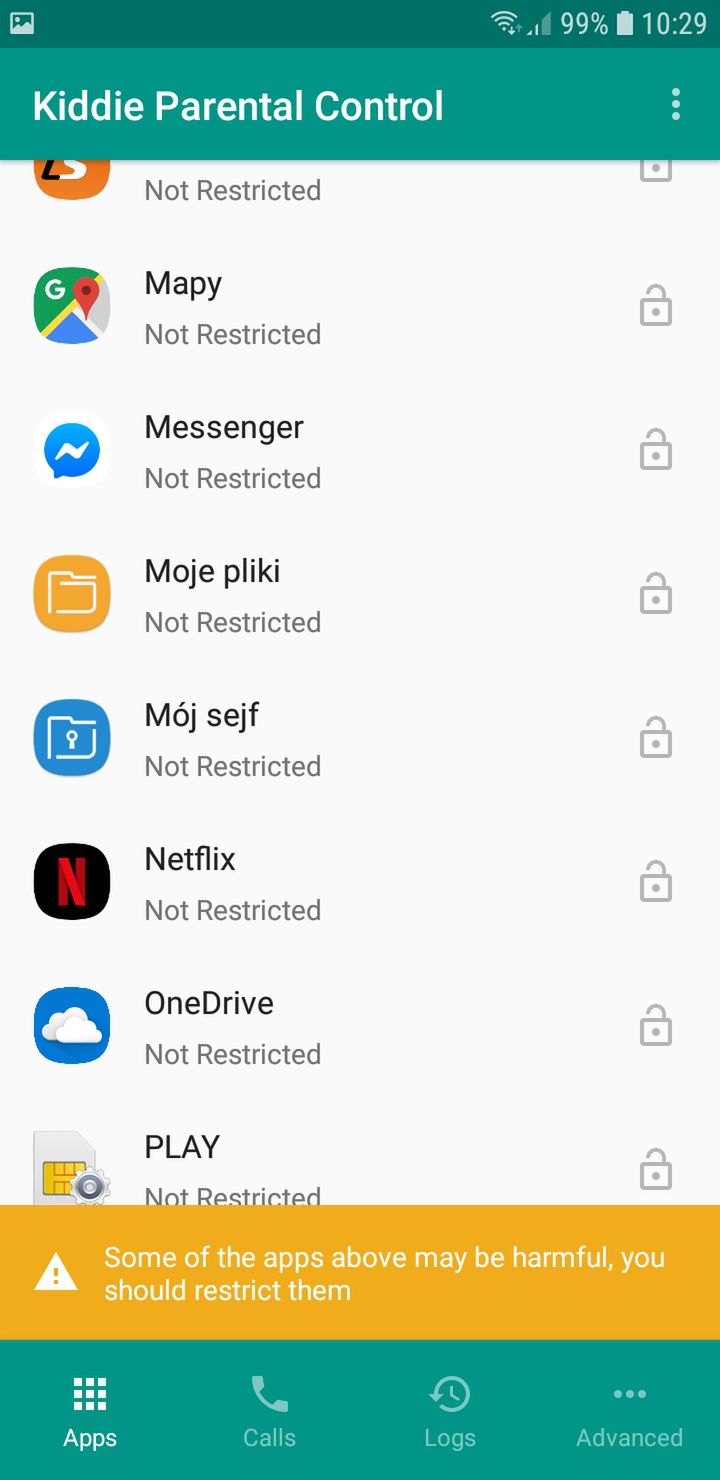Image resolution: width=720 pixels, height=1480 pixels.
Task: Select the Apps tab
Action: tap(90, 1410)
